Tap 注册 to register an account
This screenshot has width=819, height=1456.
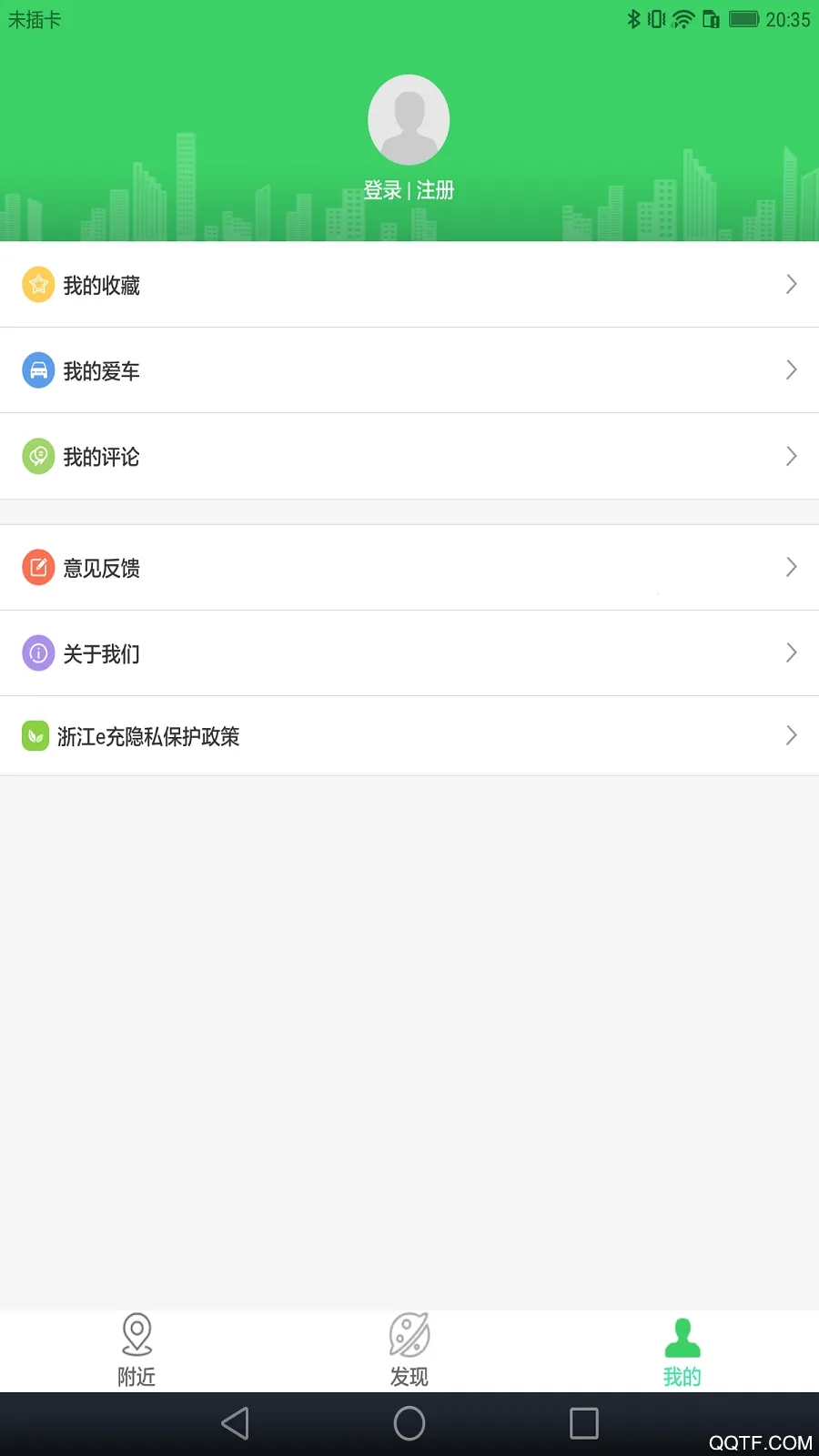(434, 191)
